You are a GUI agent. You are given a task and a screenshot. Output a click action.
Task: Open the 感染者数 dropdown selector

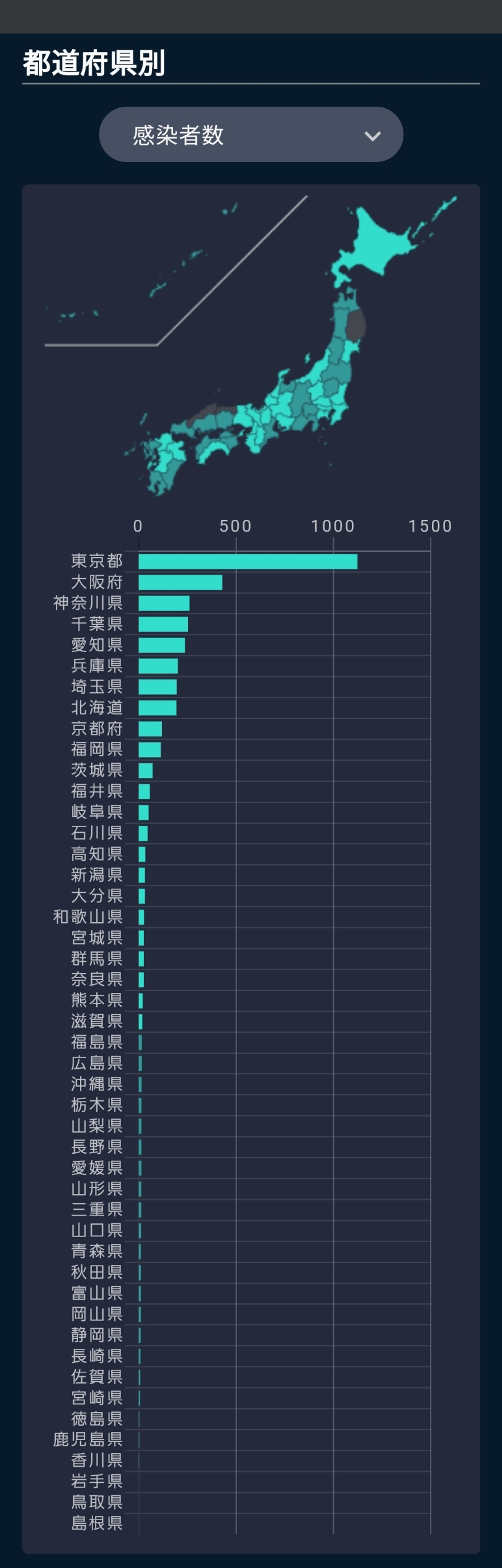pos(251,135)
